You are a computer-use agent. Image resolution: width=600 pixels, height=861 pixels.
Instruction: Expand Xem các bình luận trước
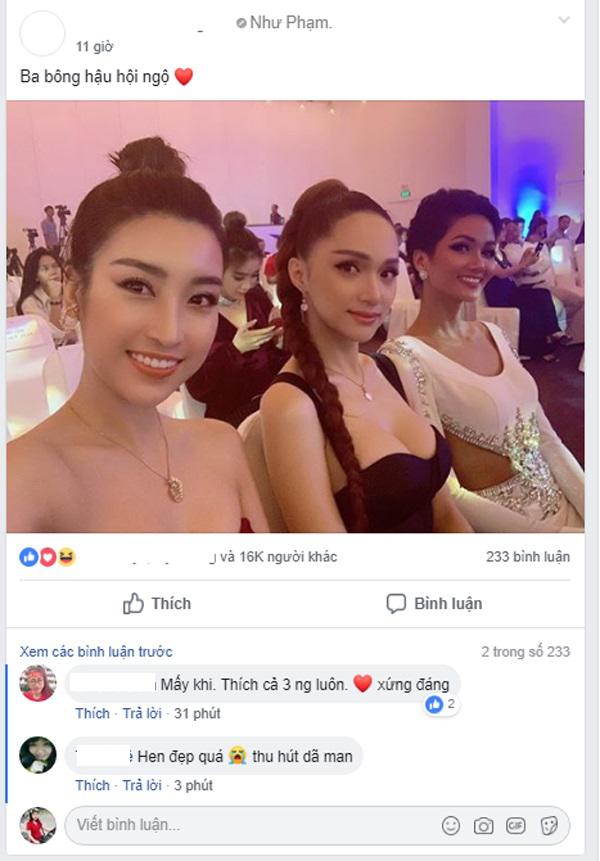coord(96,651)
